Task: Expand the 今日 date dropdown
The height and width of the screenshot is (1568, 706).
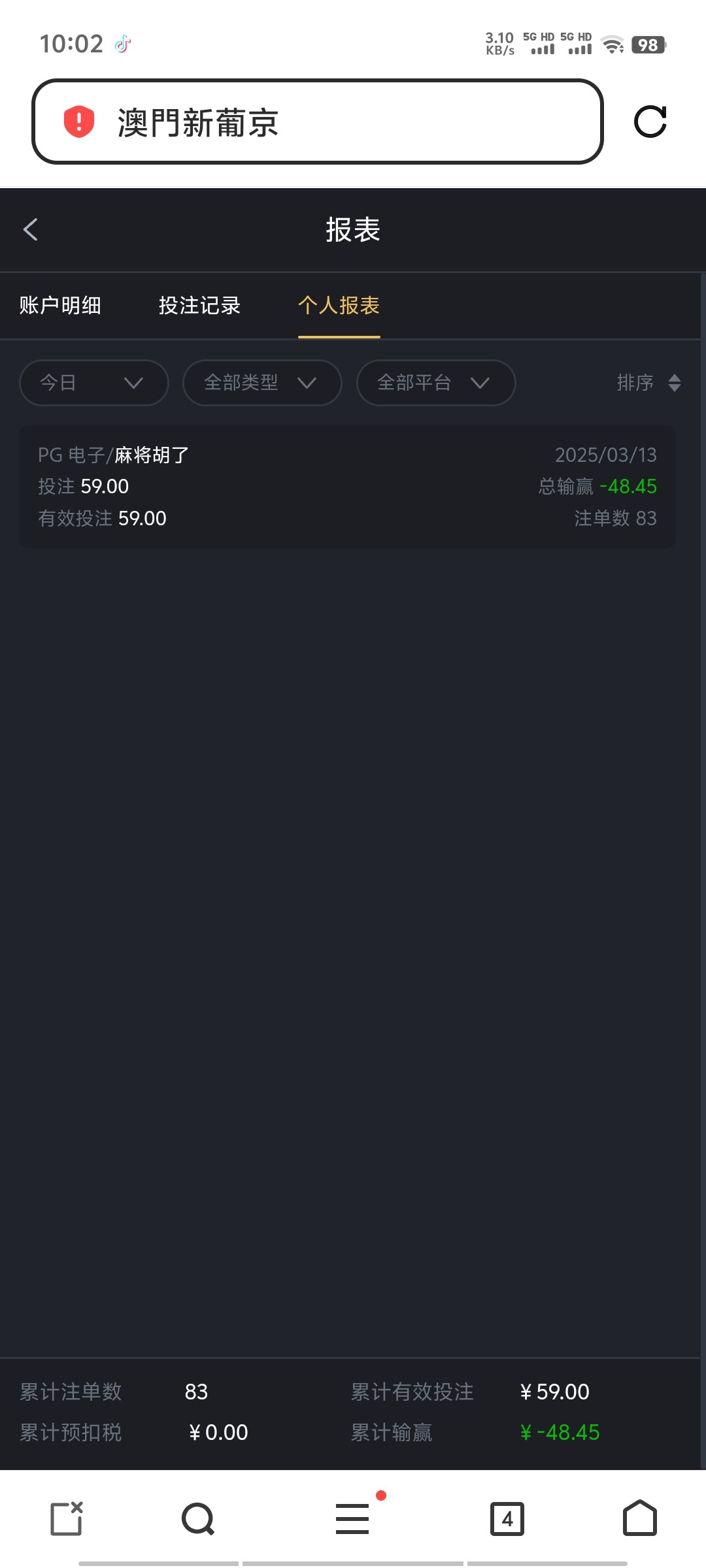Action: click(x=93, y=383)
